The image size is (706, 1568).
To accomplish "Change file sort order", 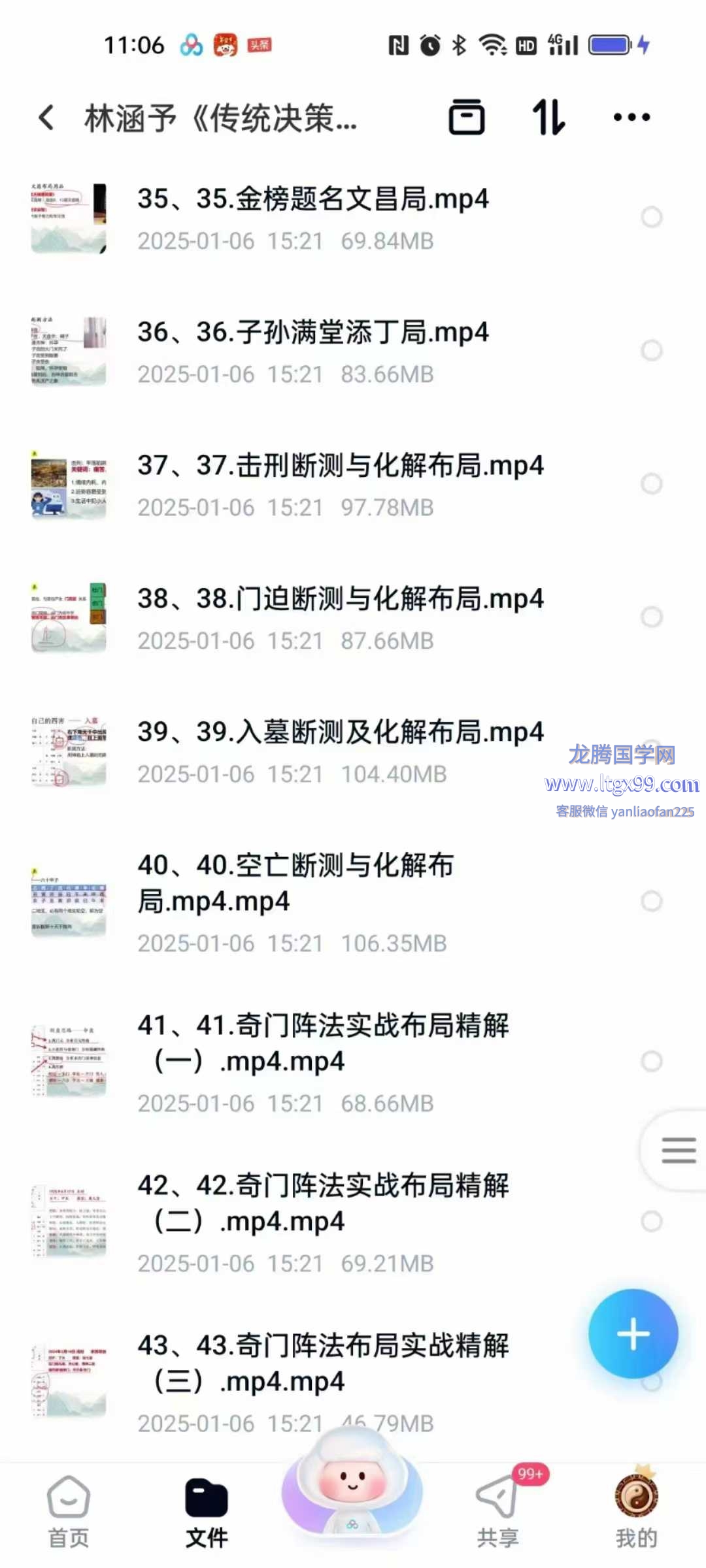I will coord(548,118).
